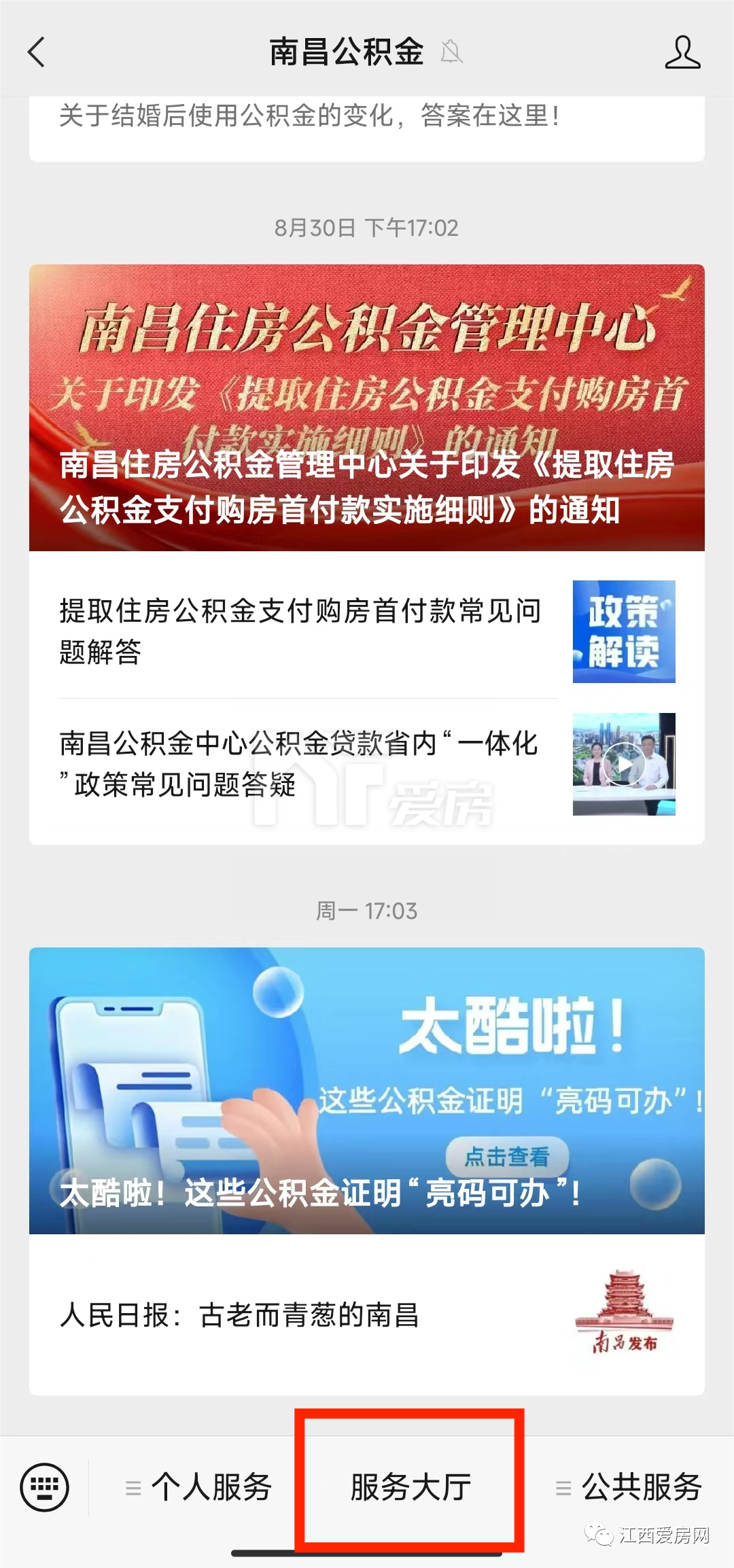Switch to keyboard input mode
Screen dimensions: 734x1568
pyautogui.click(x=45, y=1487)
